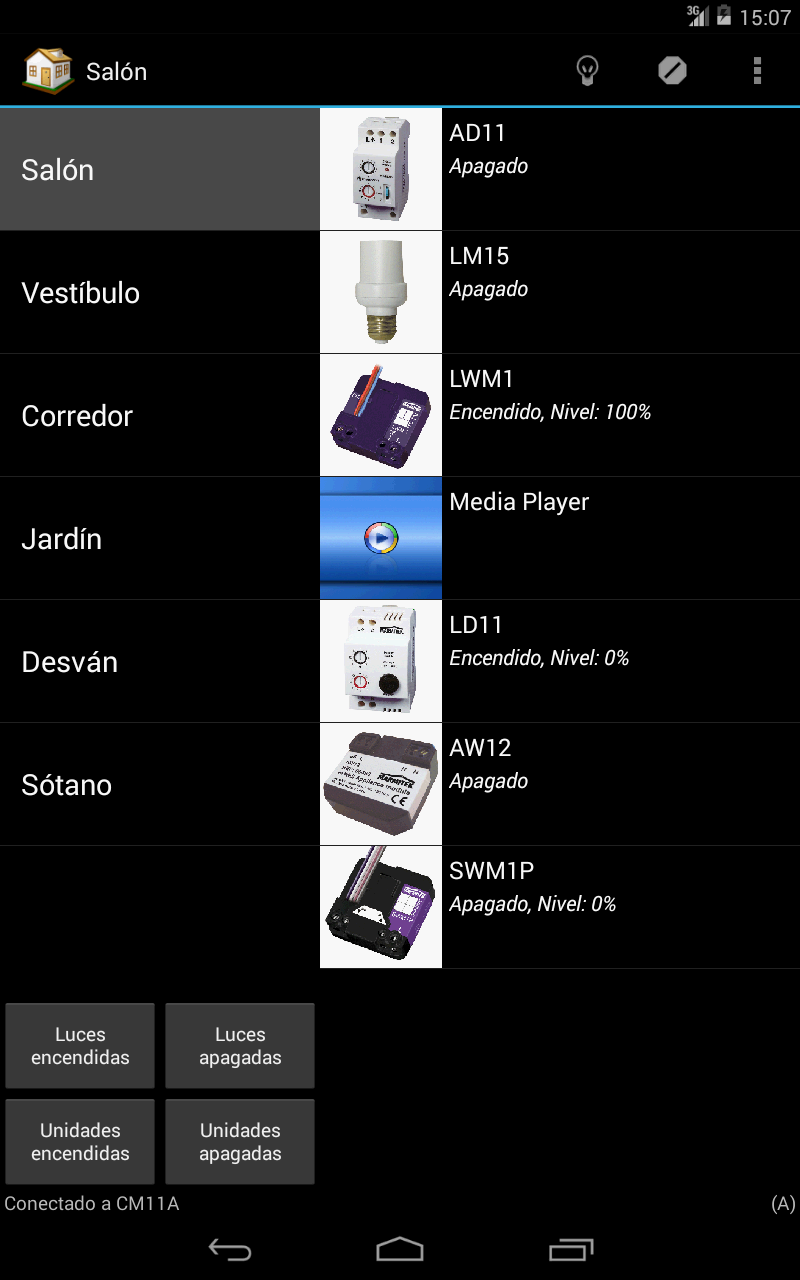Tap the Luces encendidas button
The height and width of the screenshot is (1280, 800).
tap(80, 1046)
